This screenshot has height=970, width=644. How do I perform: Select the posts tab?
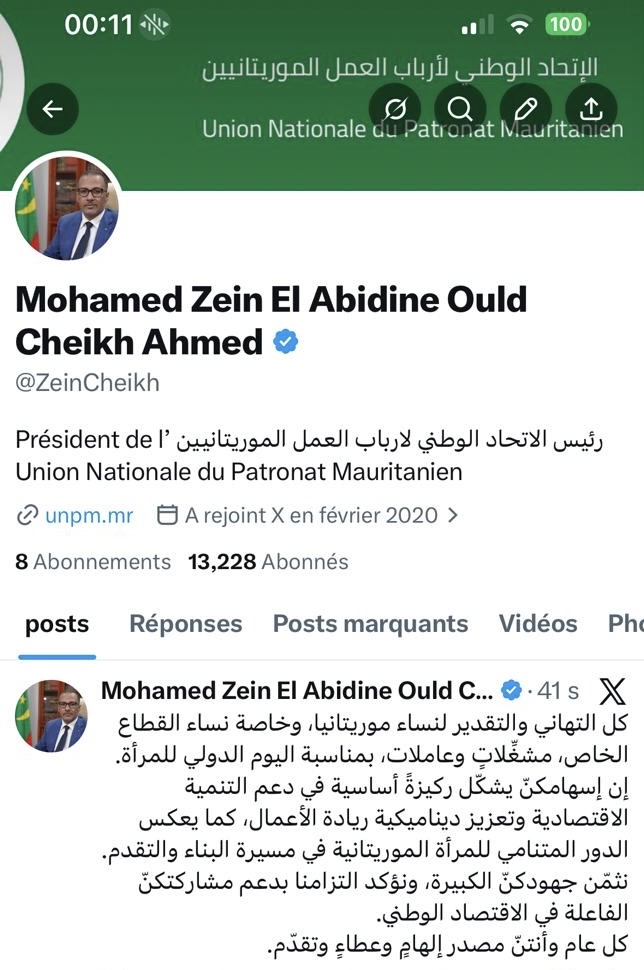tap(57, 624)
